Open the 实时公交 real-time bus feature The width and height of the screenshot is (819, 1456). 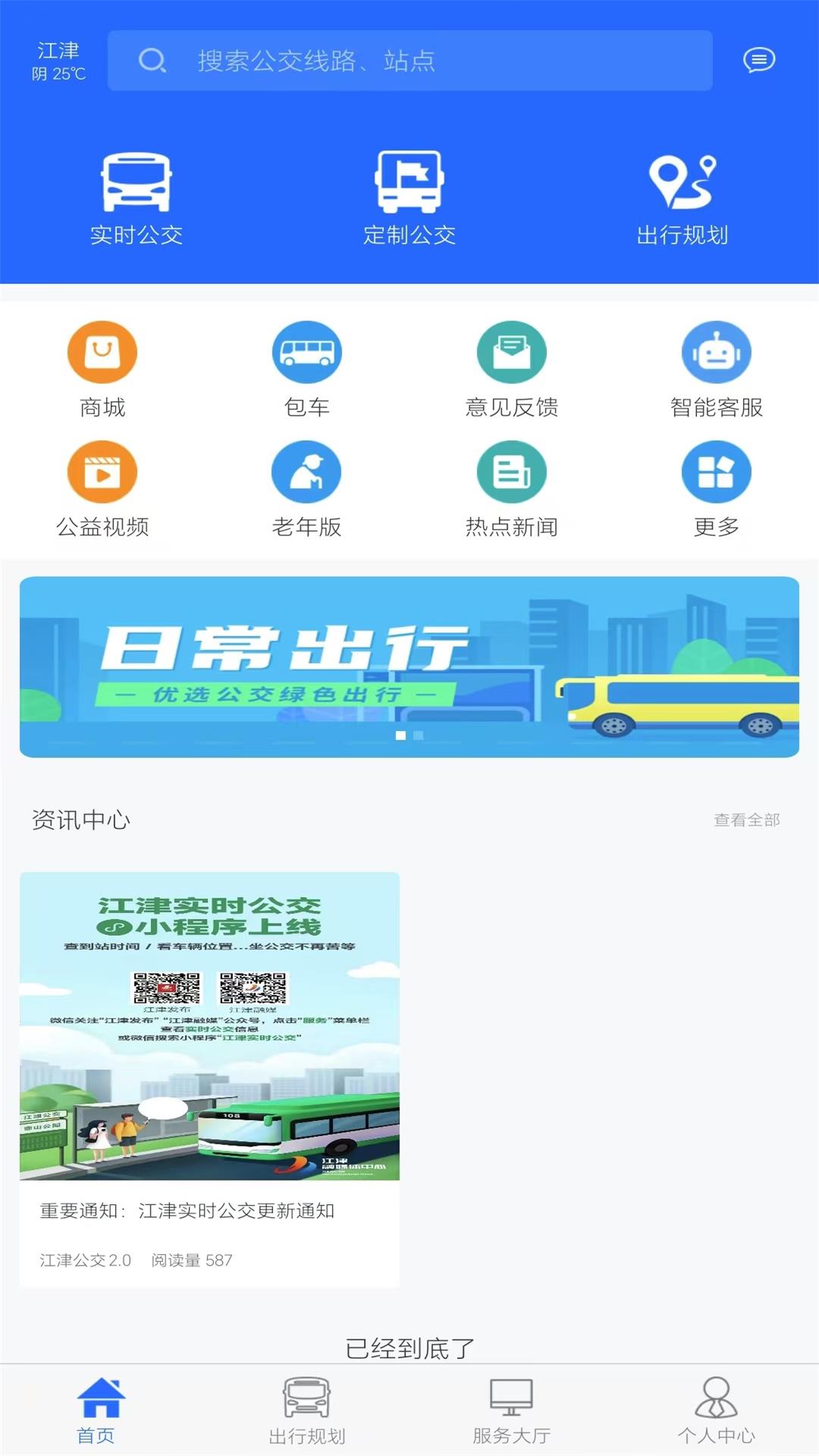click(136, 192)
